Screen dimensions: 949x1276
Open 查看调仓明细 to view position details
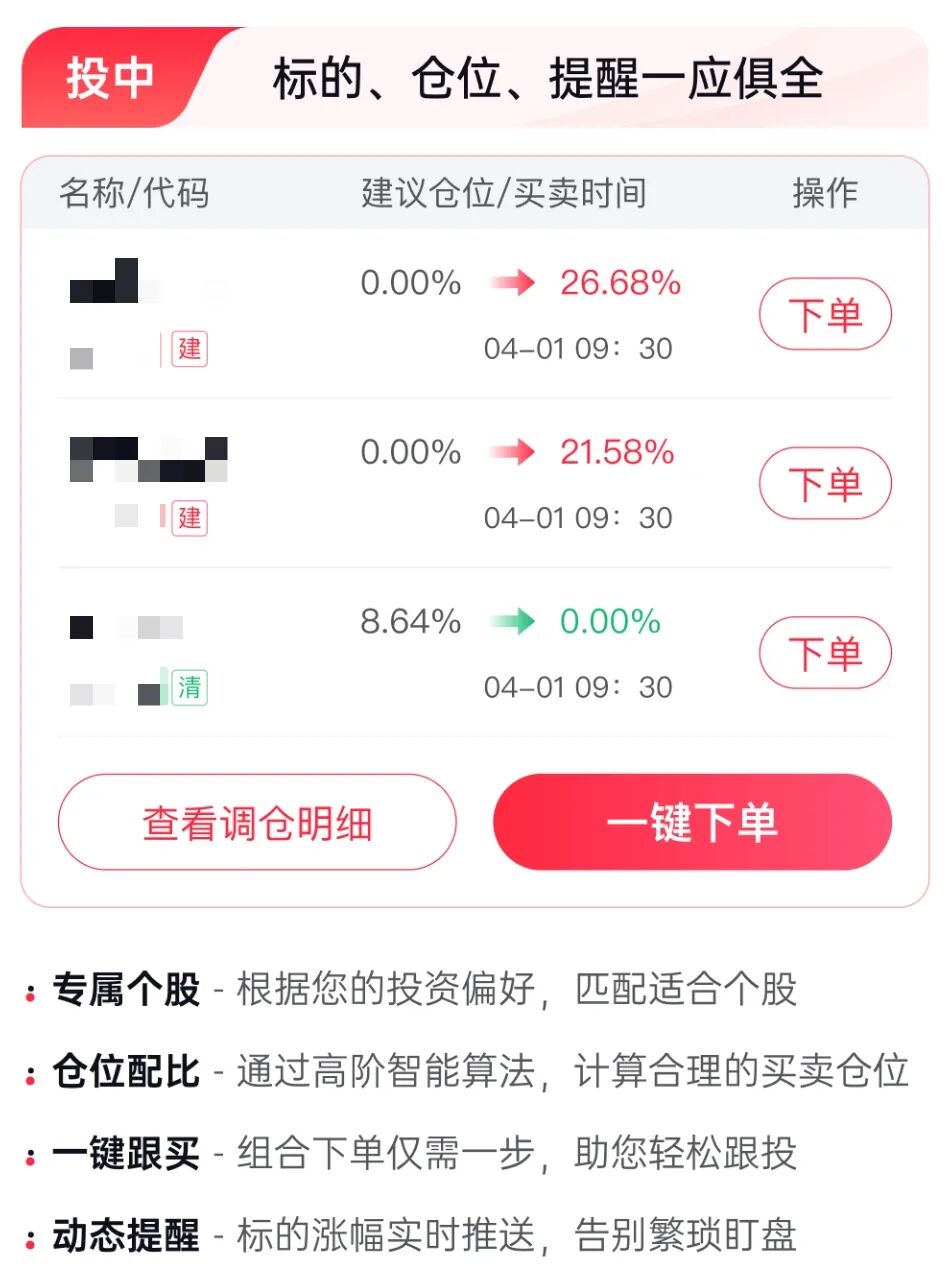pyautogui.click(x=257, y=822)
